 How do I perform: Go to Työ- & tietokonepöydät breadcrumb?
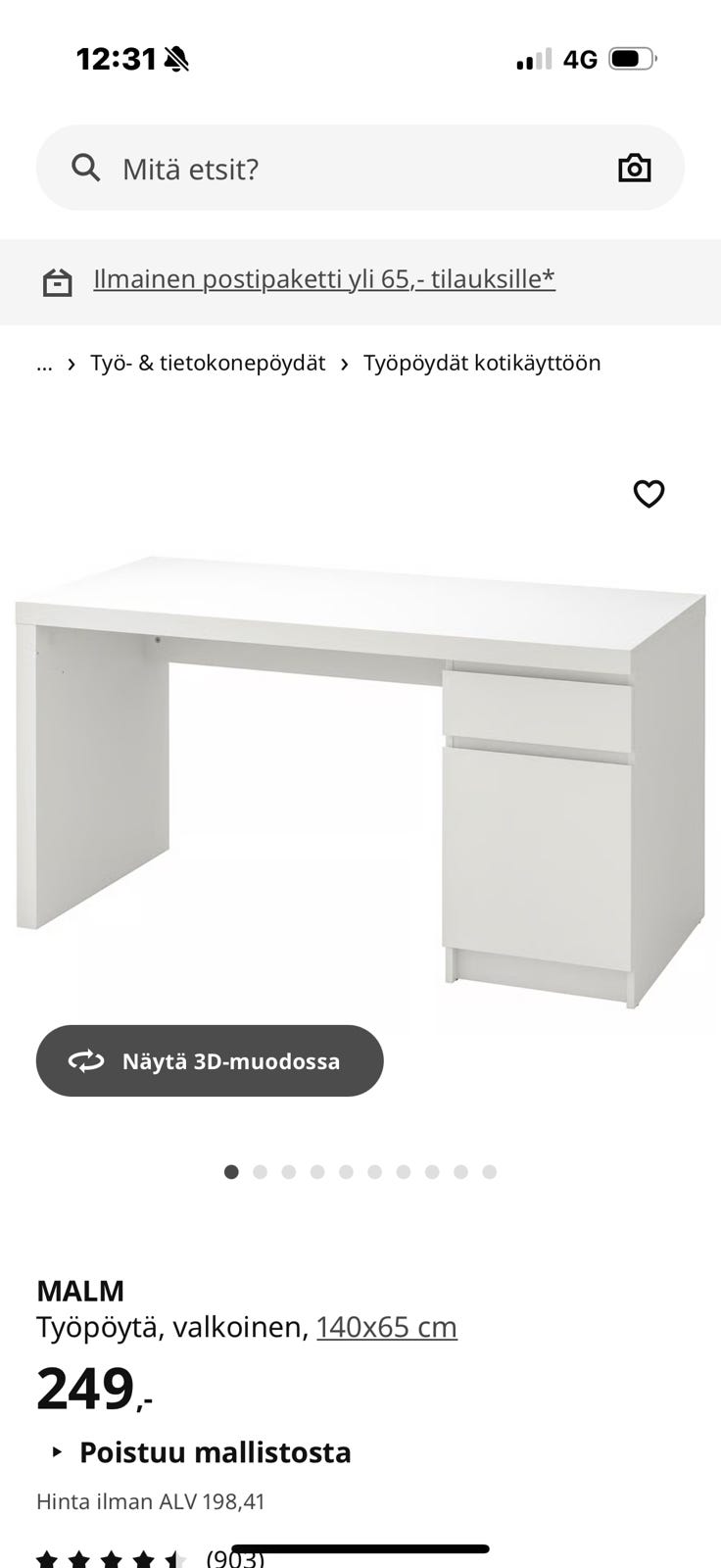click(x=208, y=363)
